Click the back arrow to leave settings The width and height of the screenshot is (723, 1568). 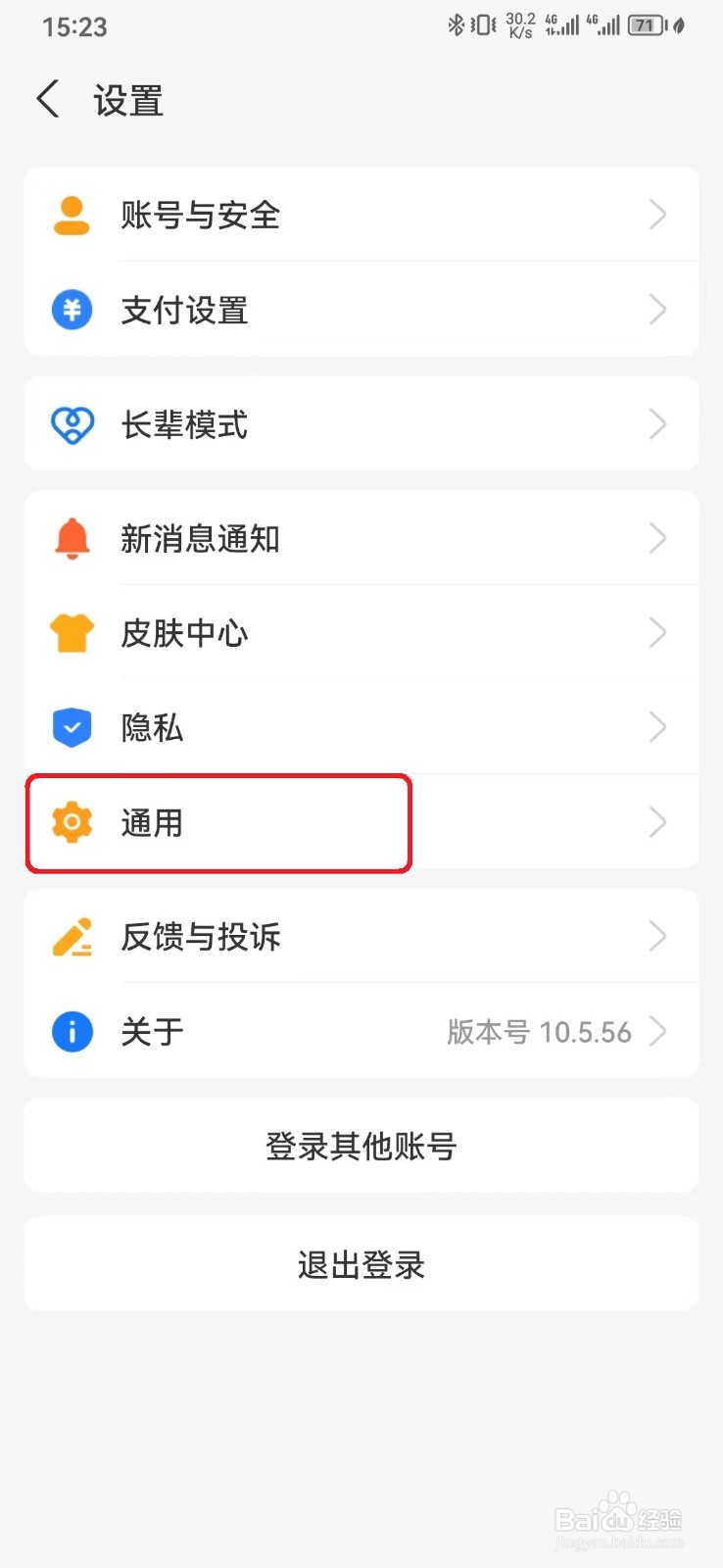tap(47, 99)
